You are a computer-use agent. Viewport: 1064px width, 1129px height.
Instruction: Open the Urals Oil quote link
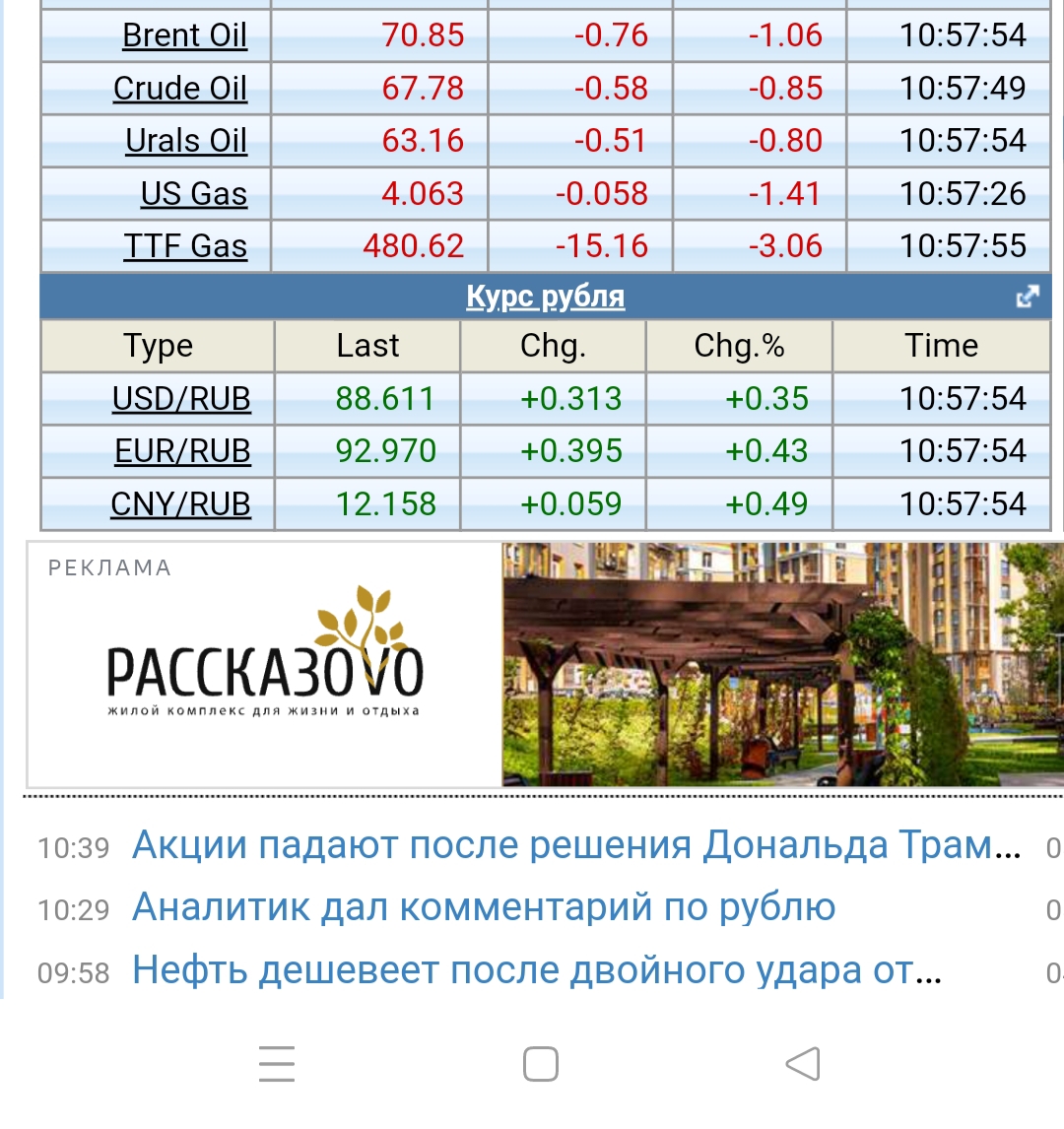pos(186,141)
